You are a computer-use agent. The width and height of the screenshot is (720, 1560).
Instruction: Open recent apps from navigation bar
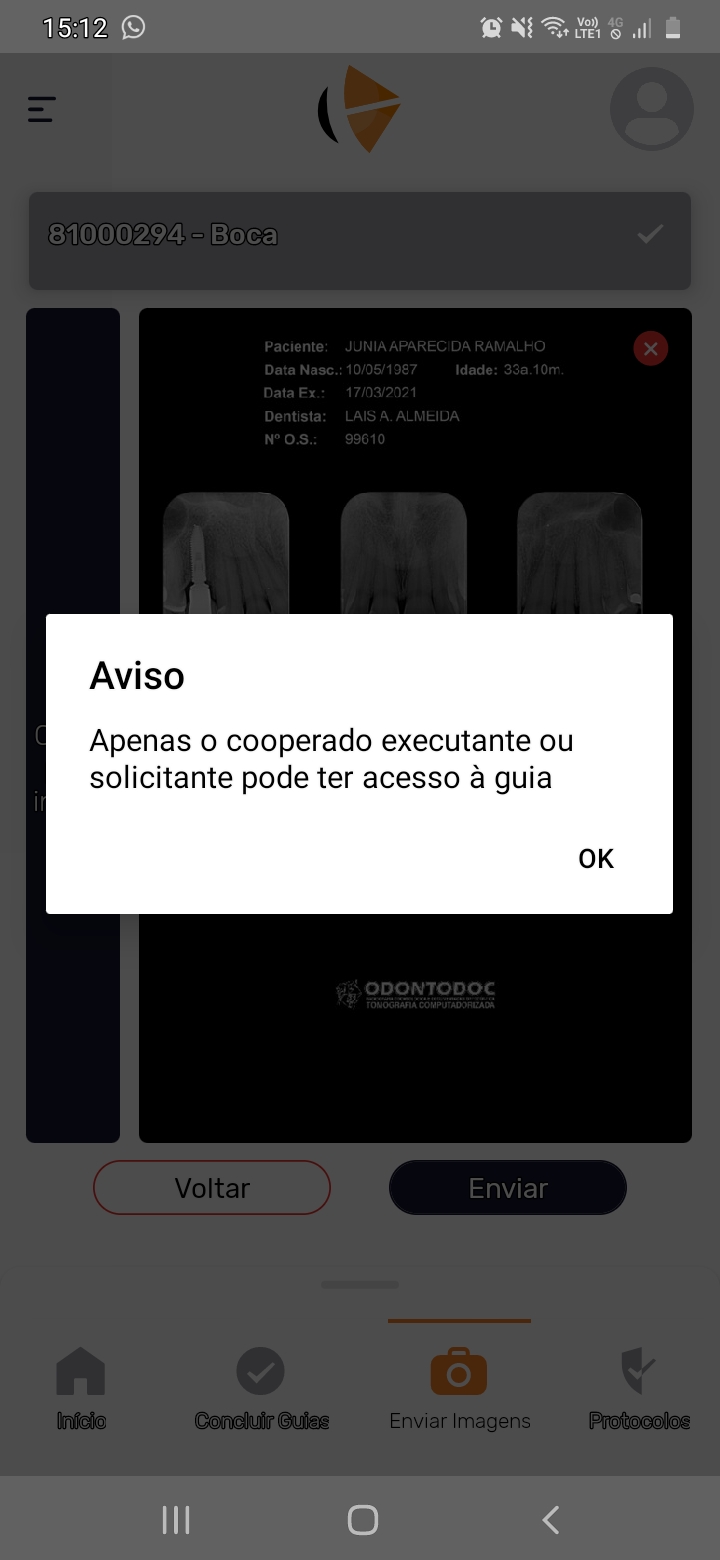click(176, 1520)
